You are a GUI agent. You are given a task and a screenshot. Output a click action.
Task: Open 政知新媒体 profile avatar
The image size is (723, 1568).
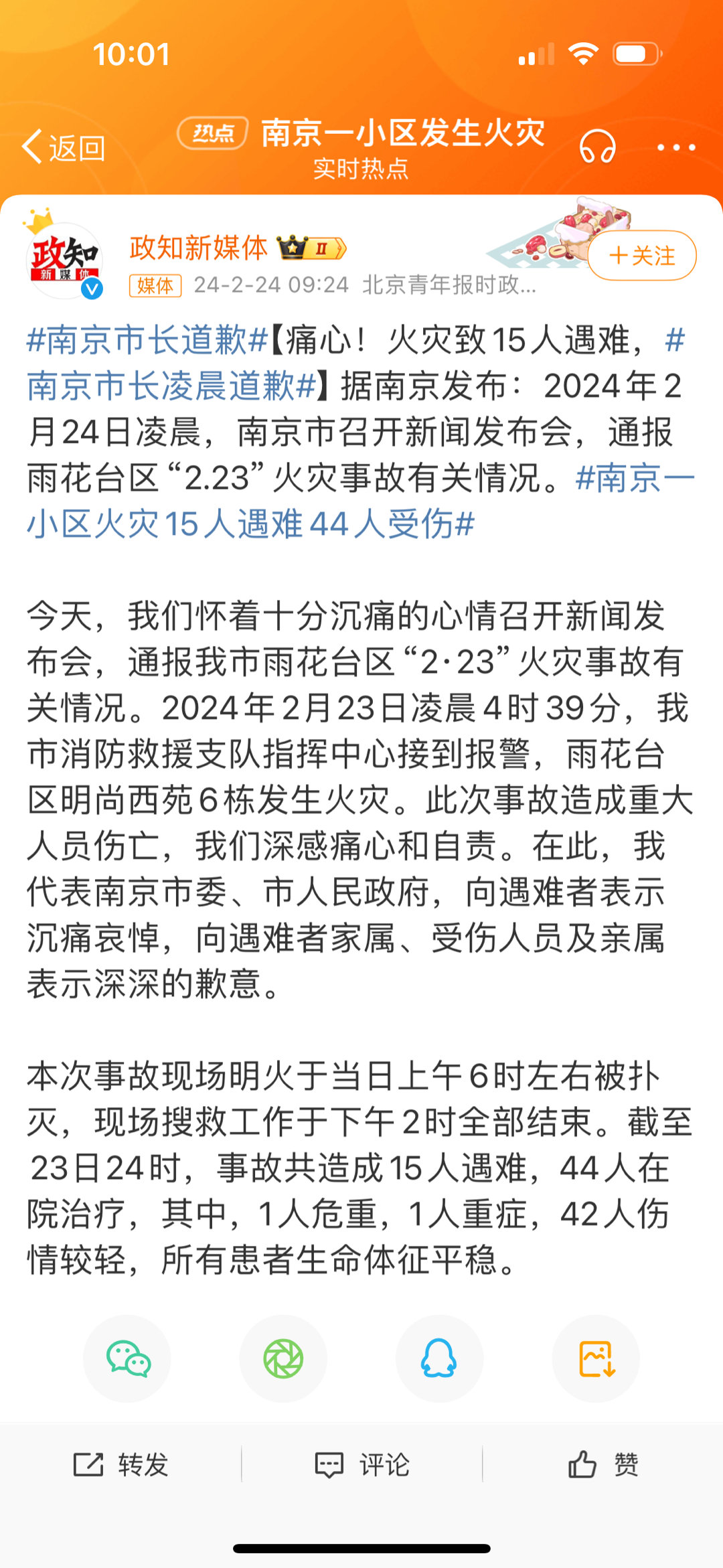[64, 259]
